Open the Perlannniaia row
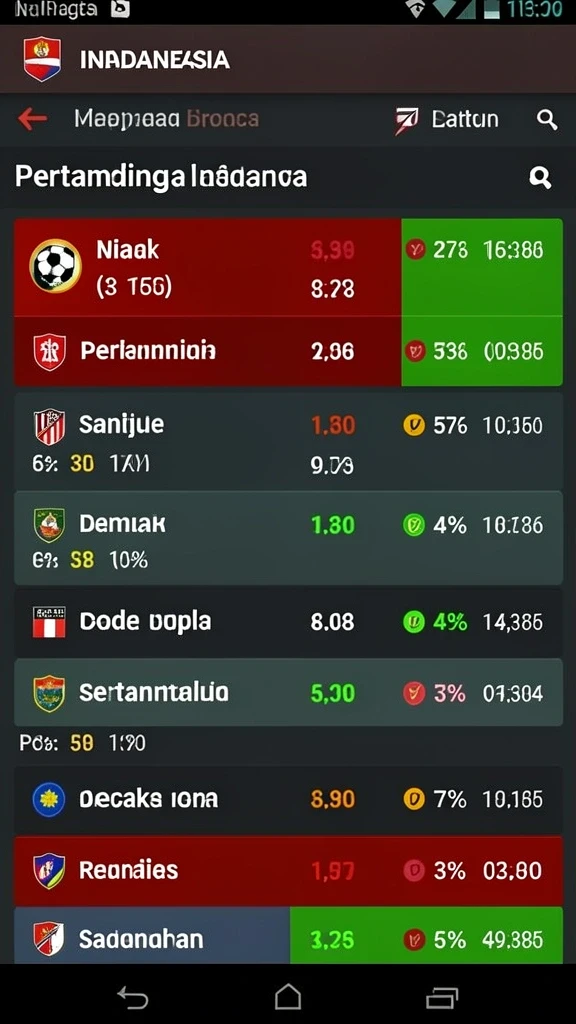 tap(288, 351)
